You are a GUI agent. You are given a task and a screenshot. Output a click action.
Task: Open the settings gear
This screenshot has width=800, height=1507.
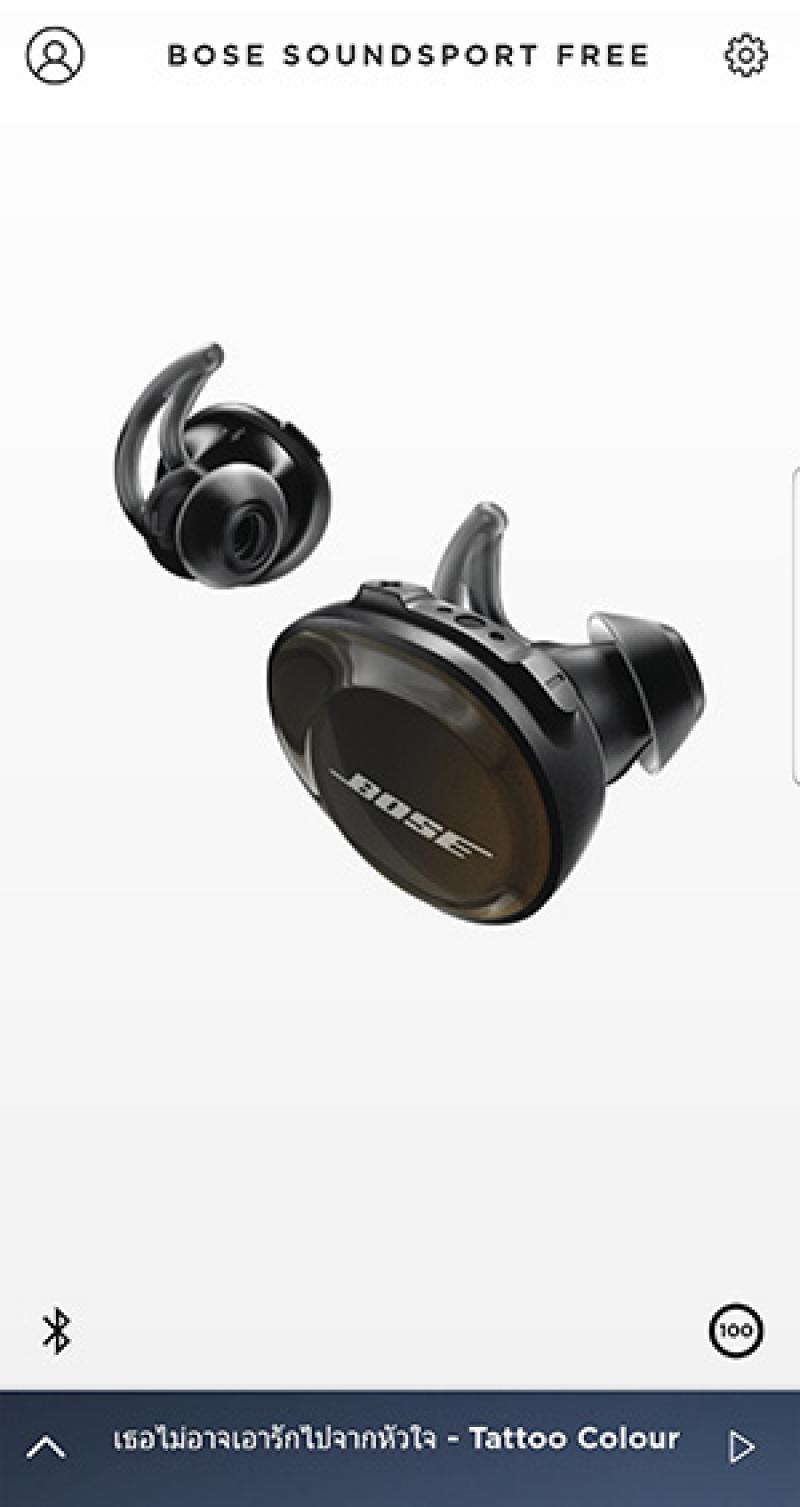pyautogui.click(x=745, y=55)
